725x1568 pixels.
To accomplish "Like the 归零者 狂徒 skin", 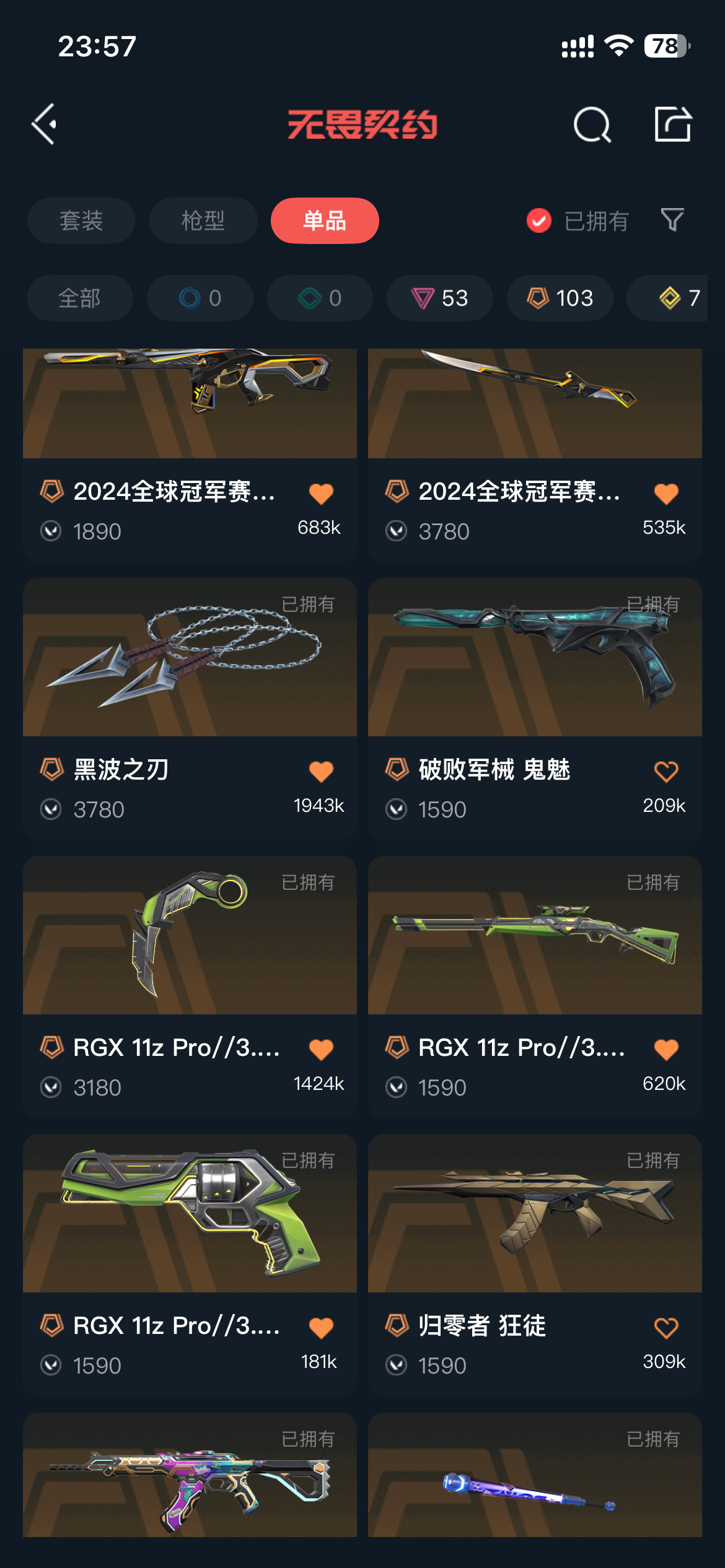I will click(666, 1328).
